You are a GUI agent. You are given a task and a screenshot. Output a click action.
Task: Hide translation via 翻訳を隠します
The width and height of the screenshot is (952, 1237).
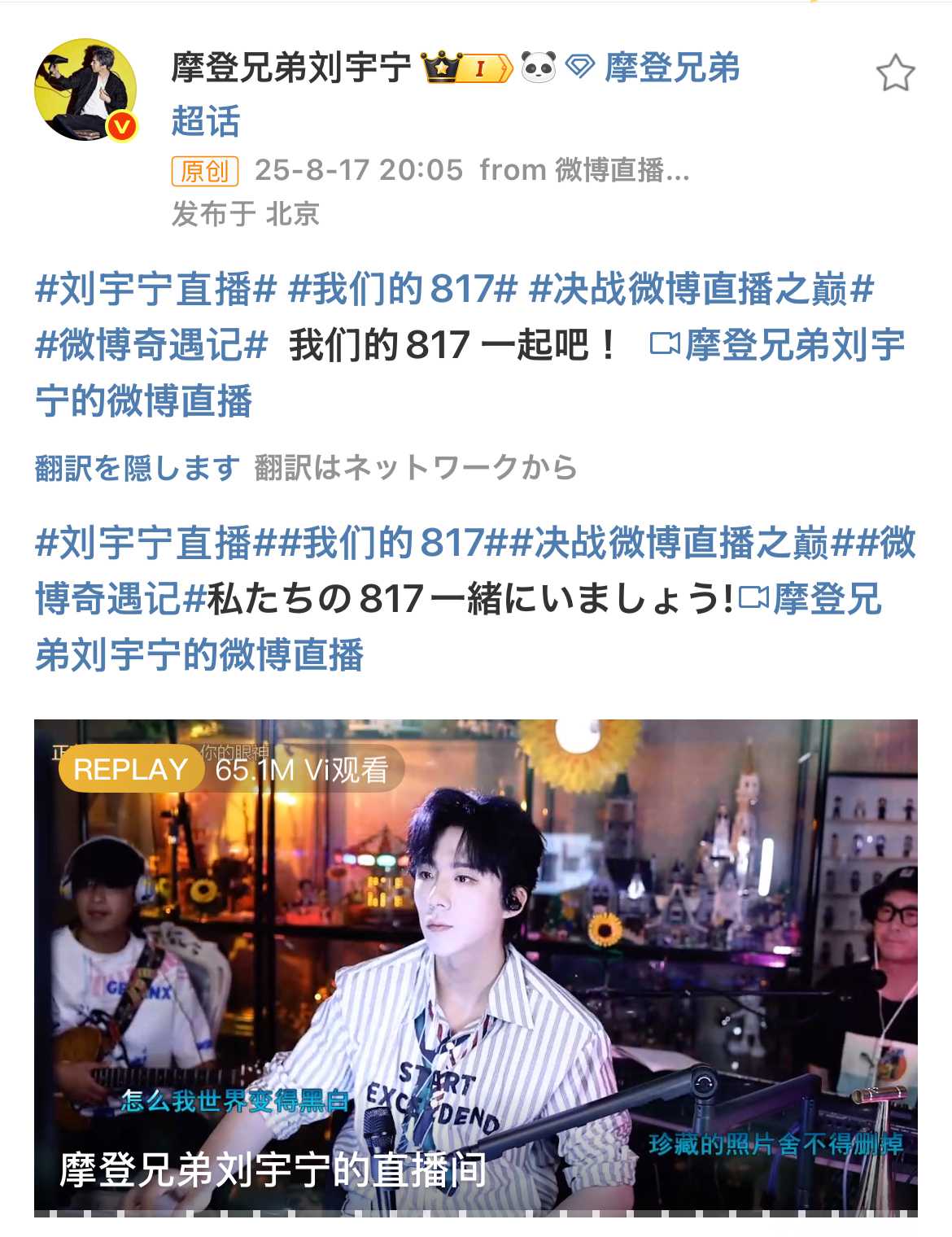tap(137, 468)
